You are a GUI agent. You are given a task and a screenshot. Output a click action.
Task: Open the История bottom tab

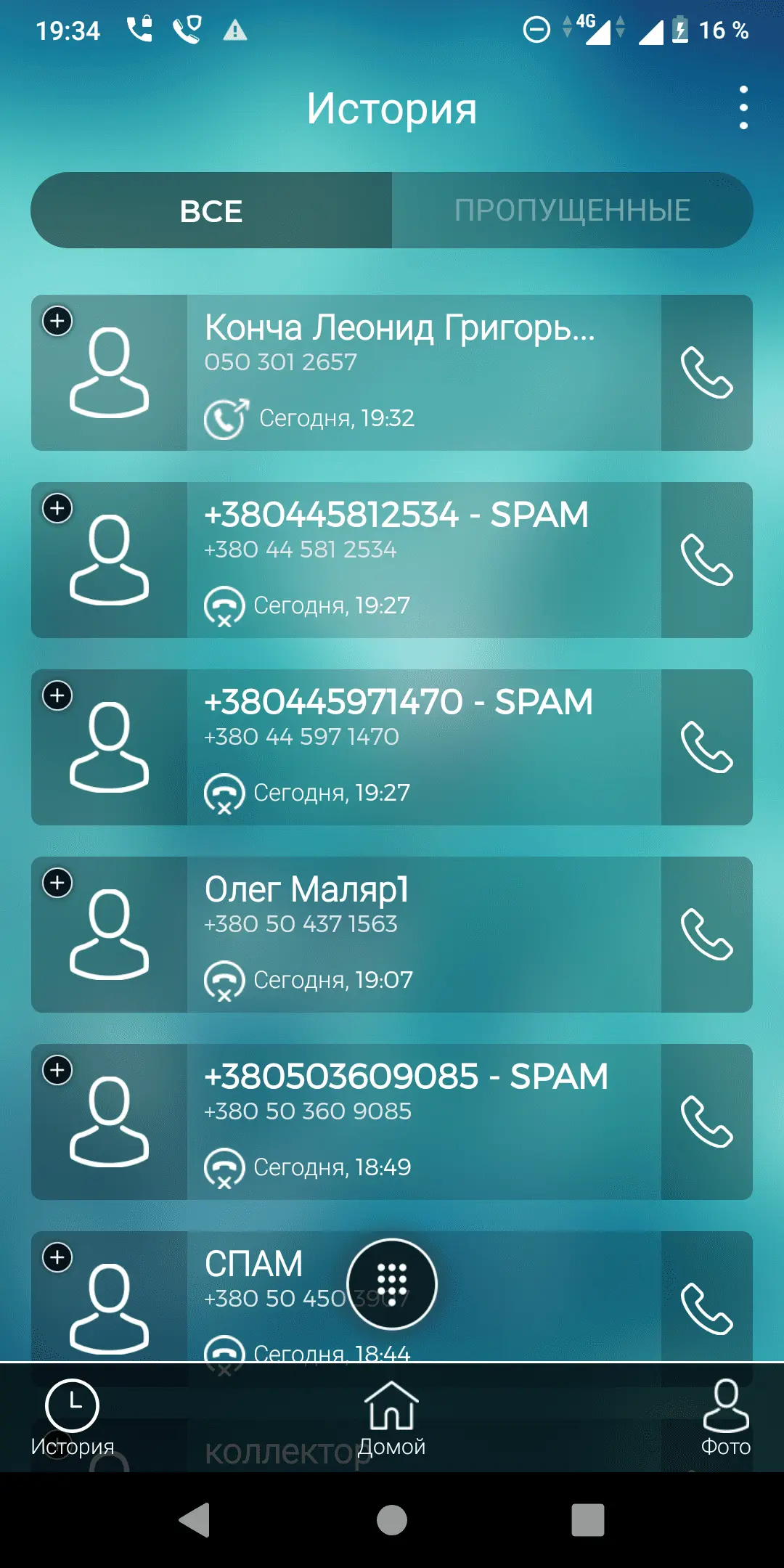point(73,1418)
